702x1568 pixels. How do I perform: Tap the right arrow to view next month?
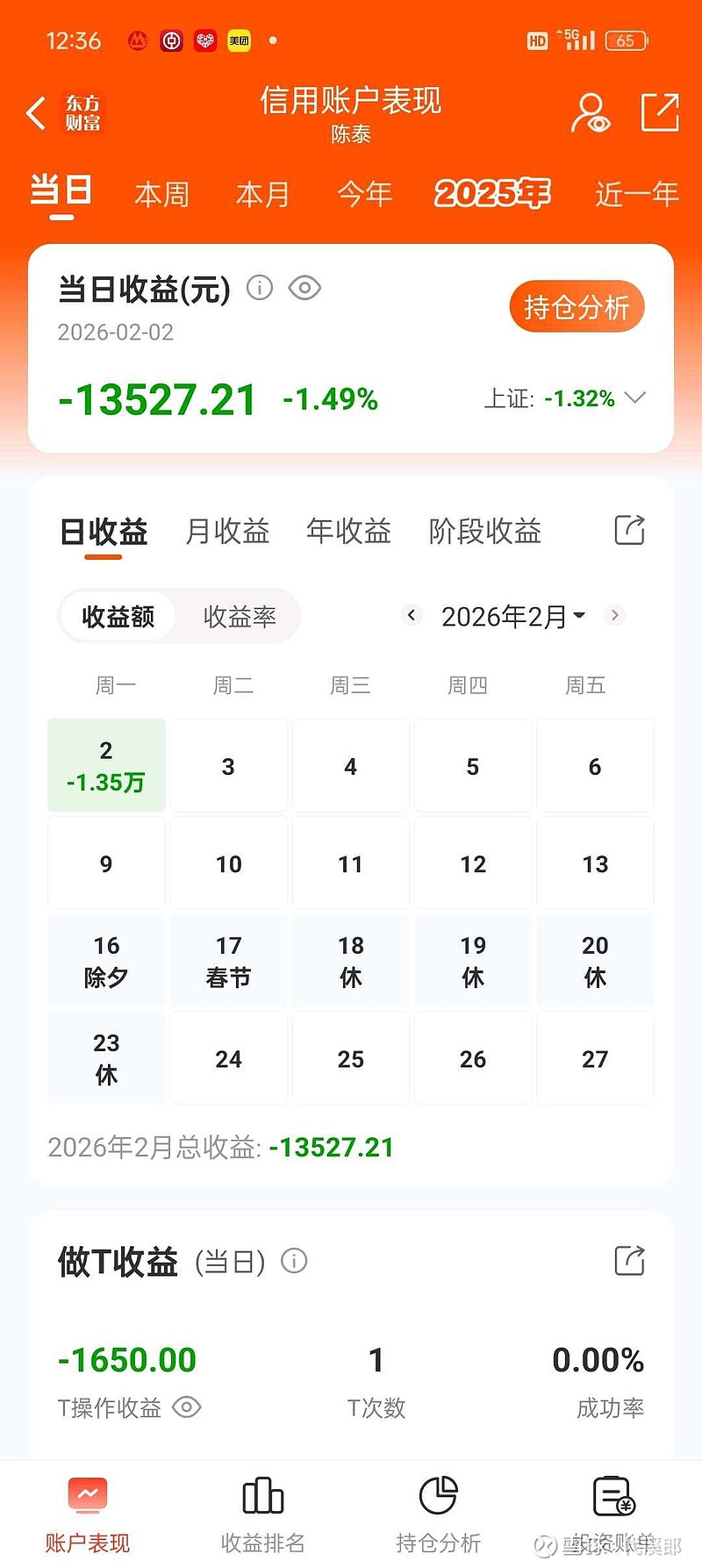tap(614, 616)
